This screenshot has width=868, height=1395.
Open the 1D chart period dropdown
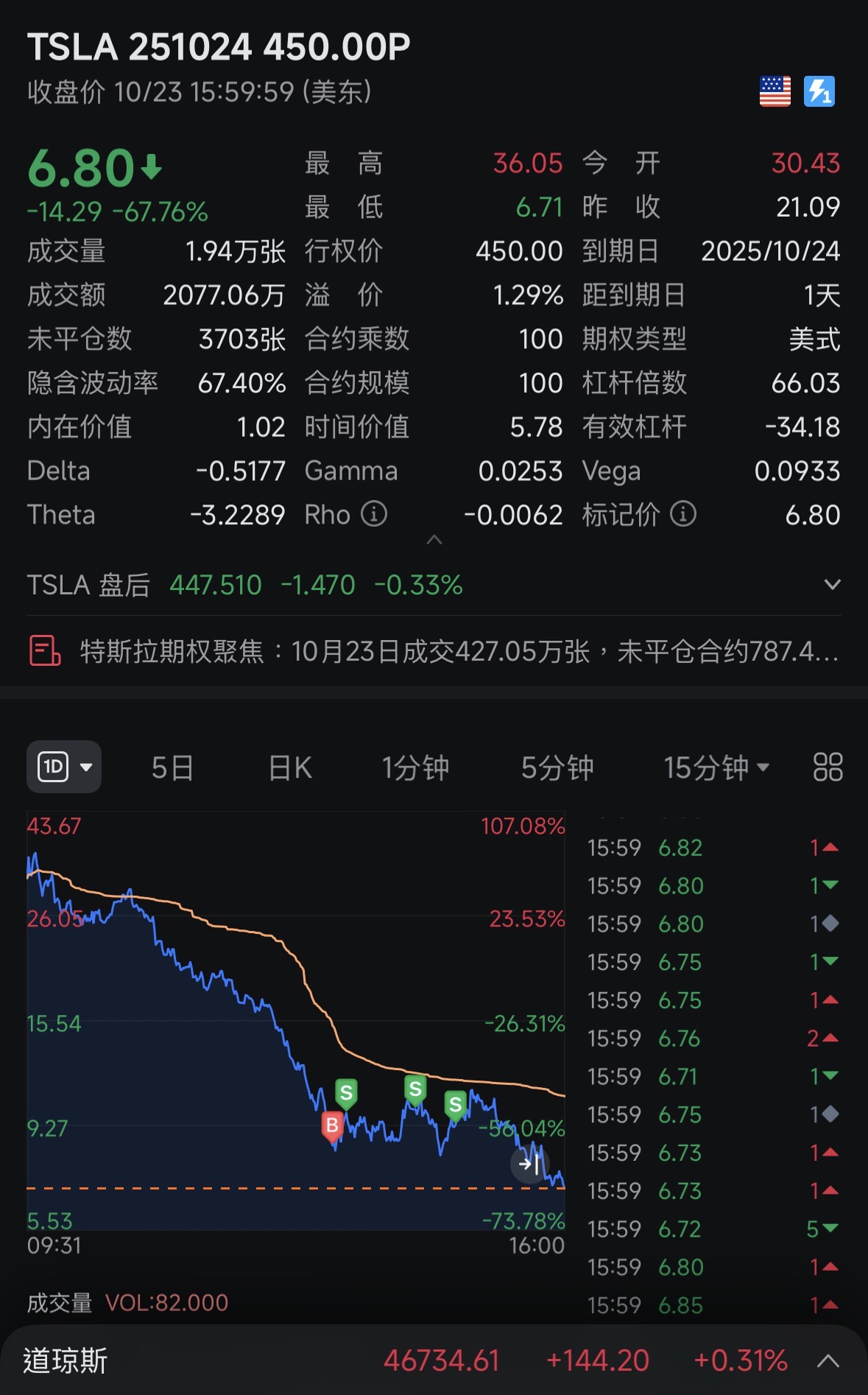click(x=64, y=767)
